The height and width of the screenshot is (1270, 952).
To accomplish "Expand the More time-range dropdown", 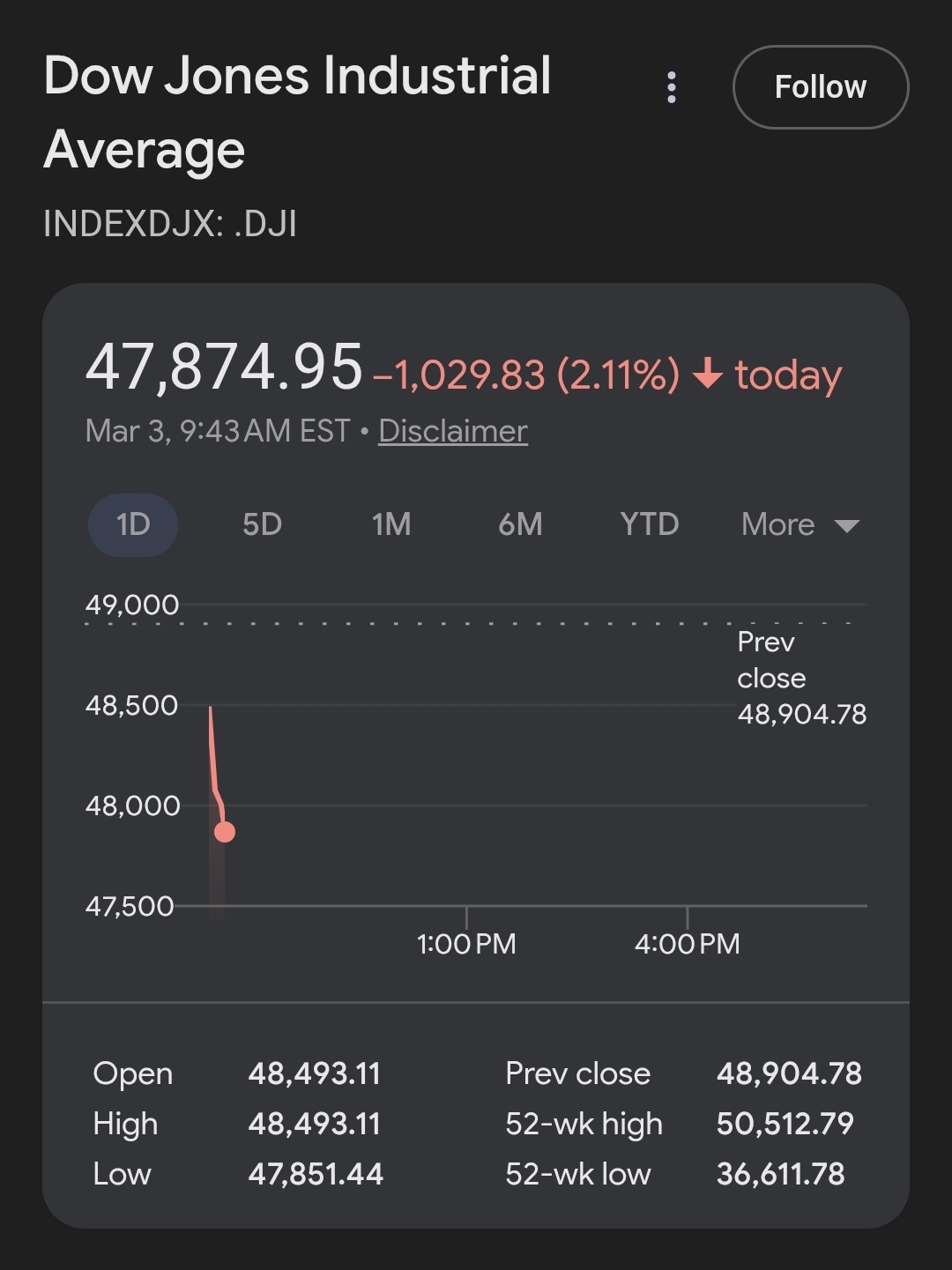I will pyautogui.click(x=777, y=524).
